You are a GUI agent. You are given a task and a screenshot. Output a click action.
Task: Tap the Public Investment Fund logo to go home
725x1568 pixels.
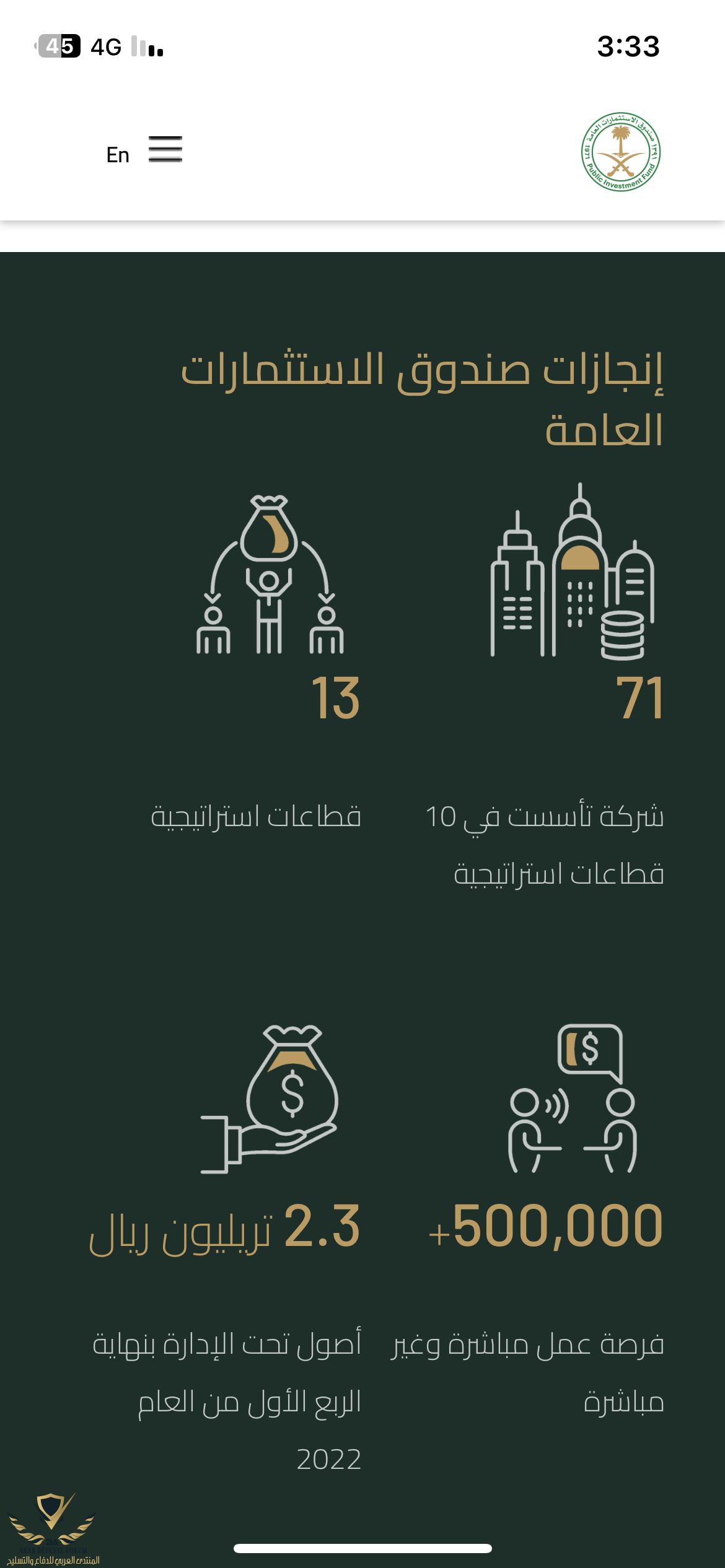pos(620,152)
